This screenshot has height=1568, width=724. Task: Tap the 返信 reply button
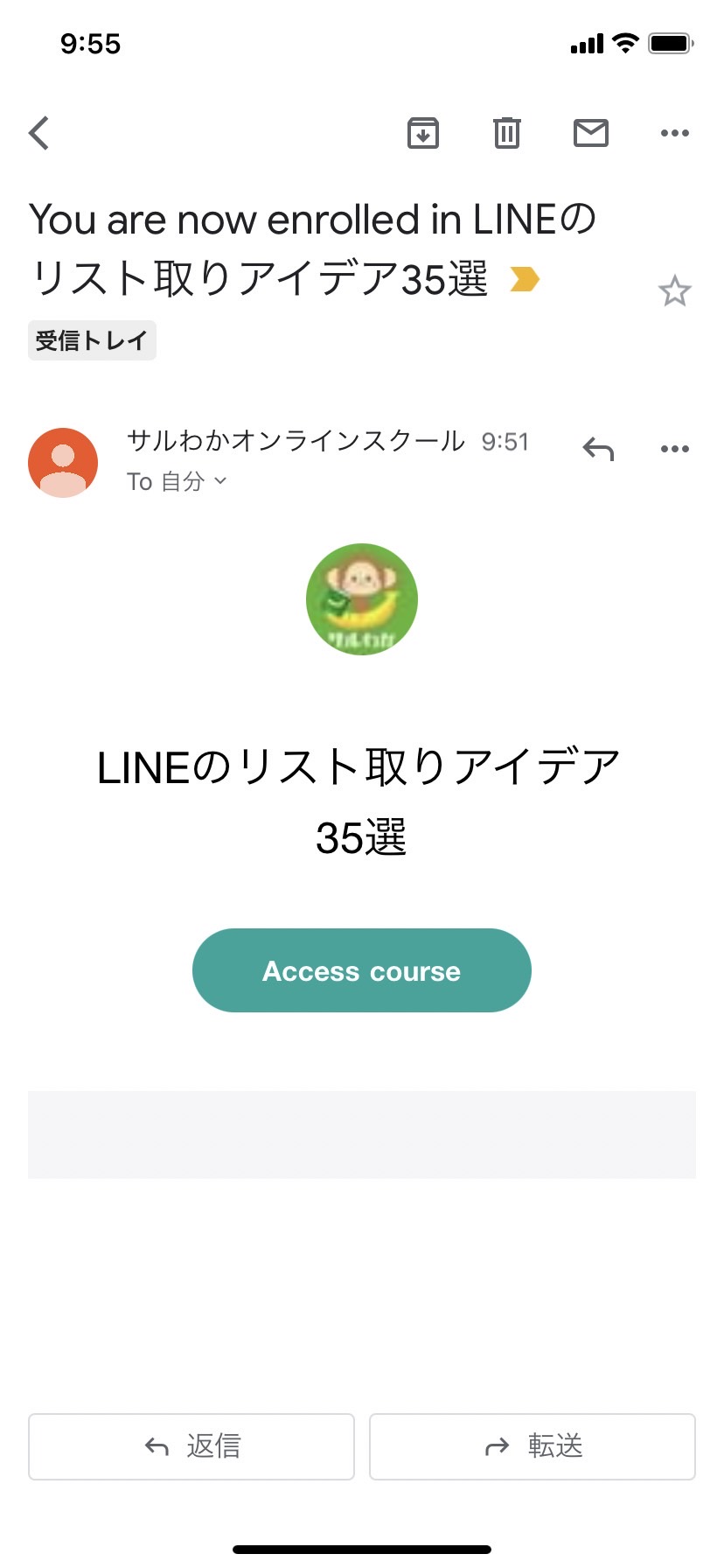click(191, 1446)
